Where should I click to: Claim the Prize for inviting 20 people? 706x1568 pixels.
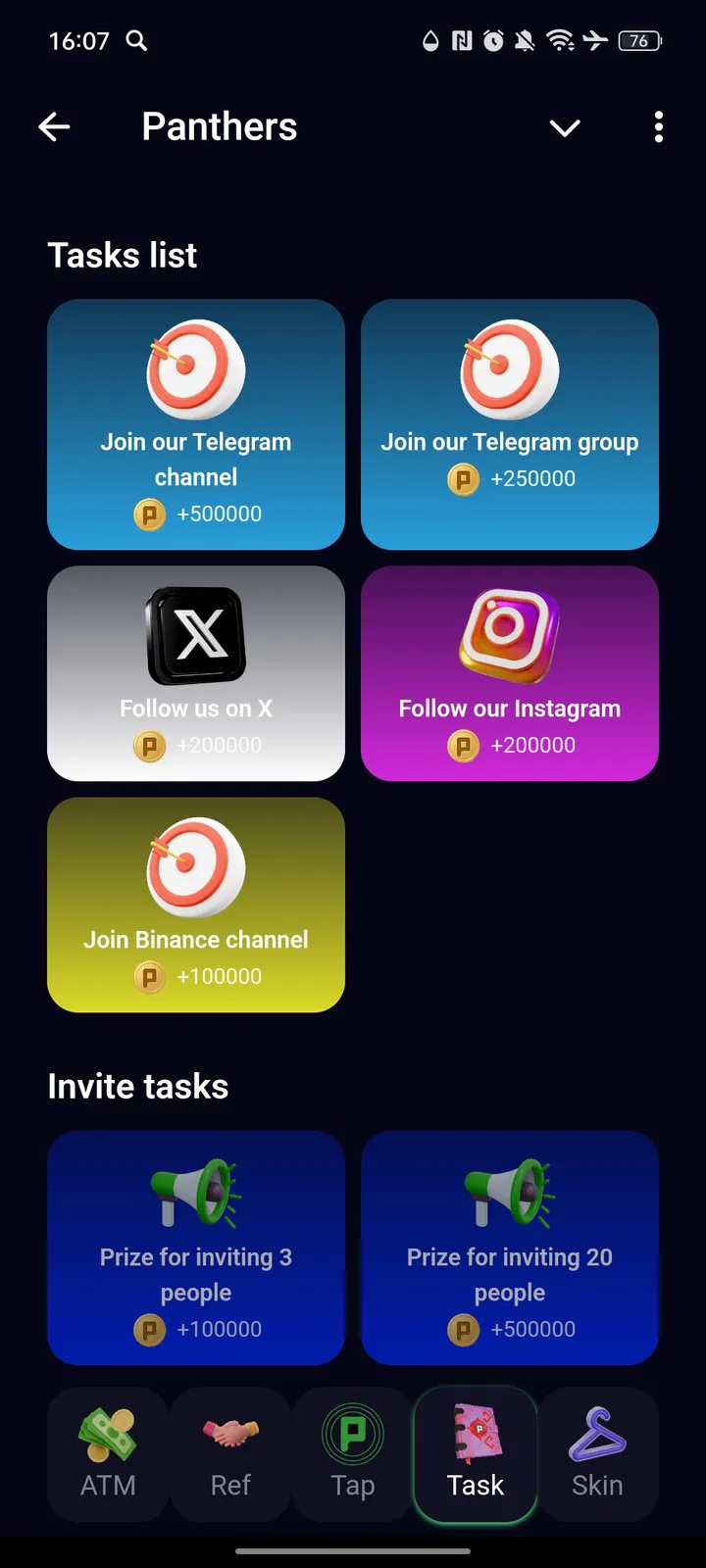tap(509, 1249)
